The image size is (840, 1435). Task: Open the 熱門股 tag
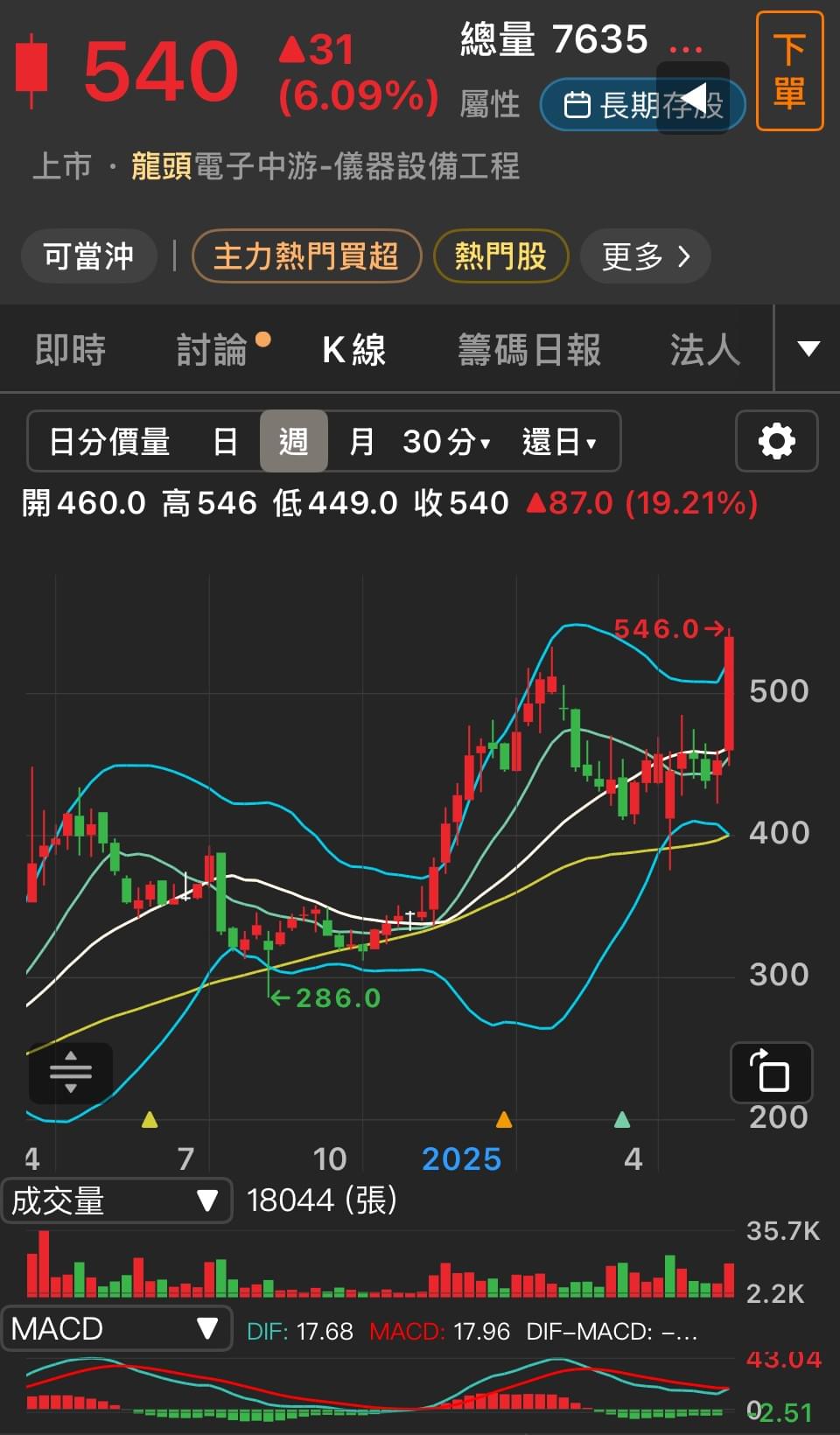[x=500, y=256]
